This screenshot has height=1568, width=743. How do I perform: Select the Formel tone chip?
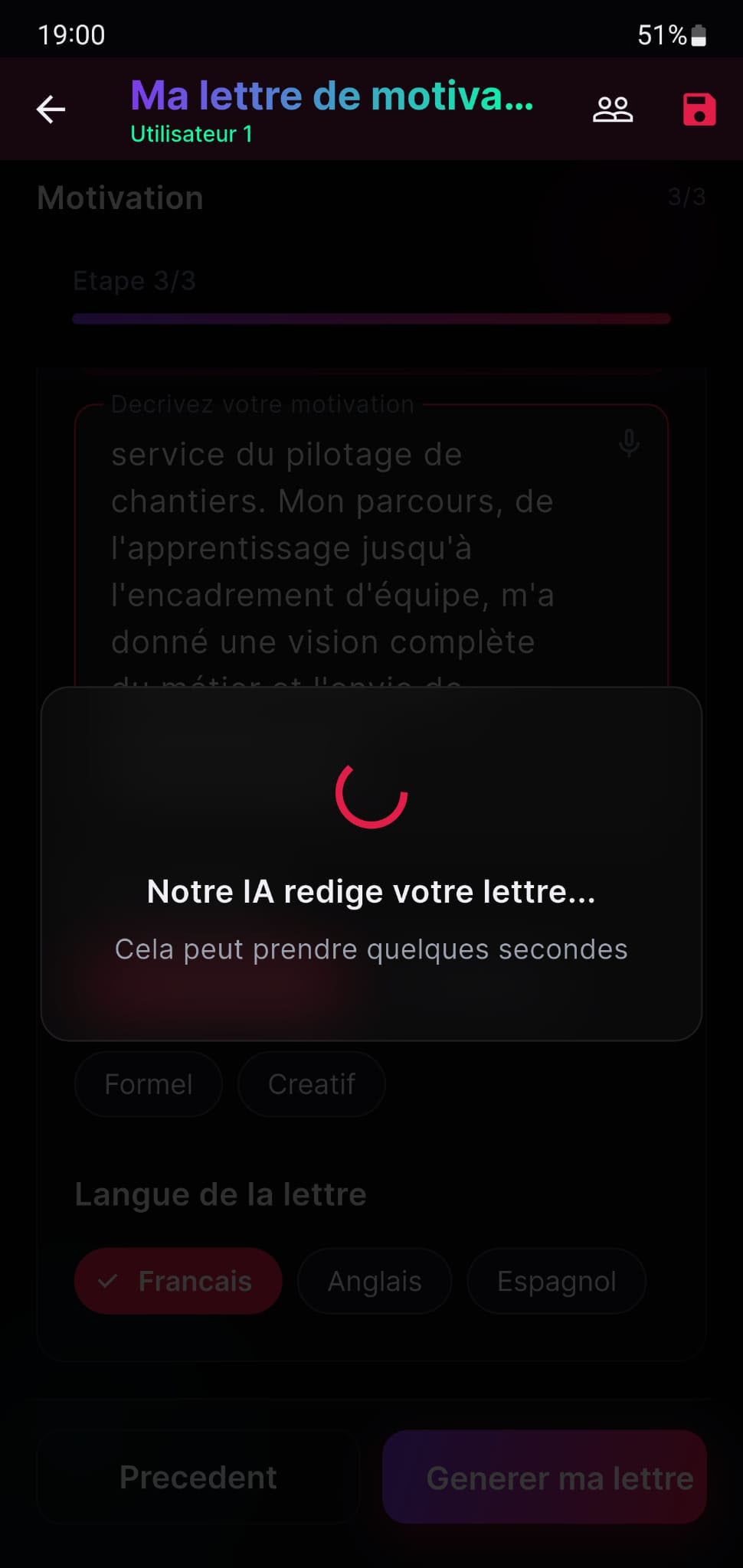click(149, 1084)
